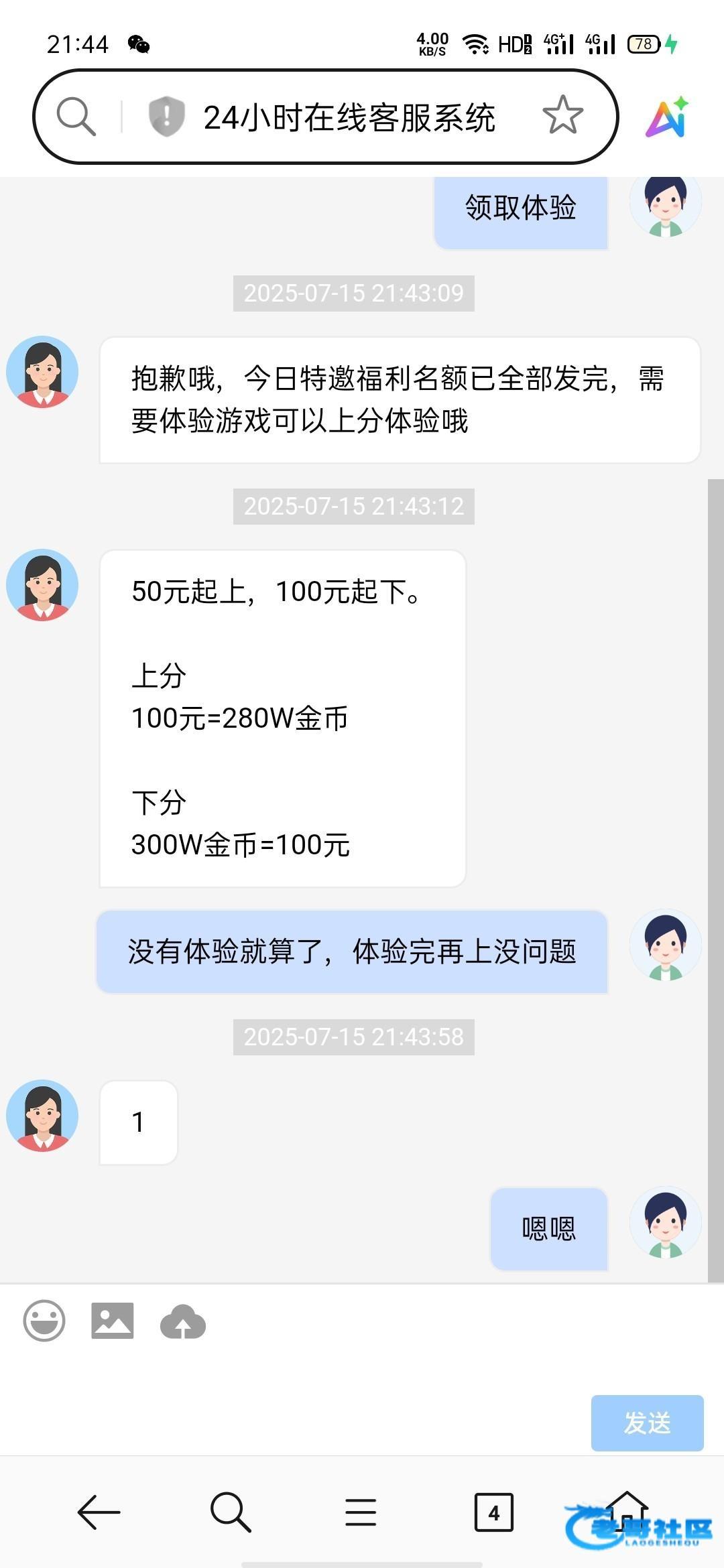Open the browser menu with three lines
Image resolution: width=724 pixels, height=1568 pixels.
coord(361,1512)
